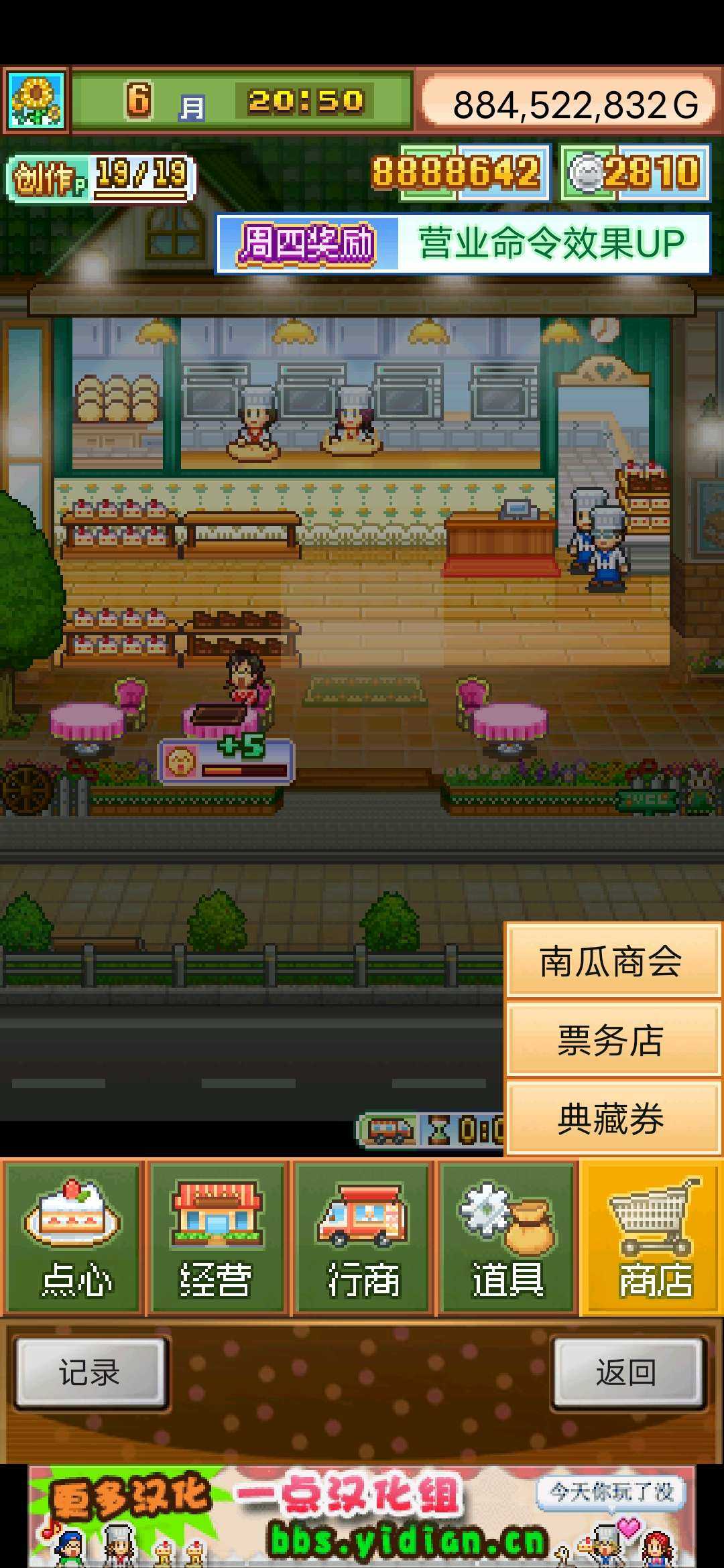The width and height of the screenshot is (724, 1568).
Task: Choose 典藏券 collection voucher option
Action: [x=611, y=1118]
